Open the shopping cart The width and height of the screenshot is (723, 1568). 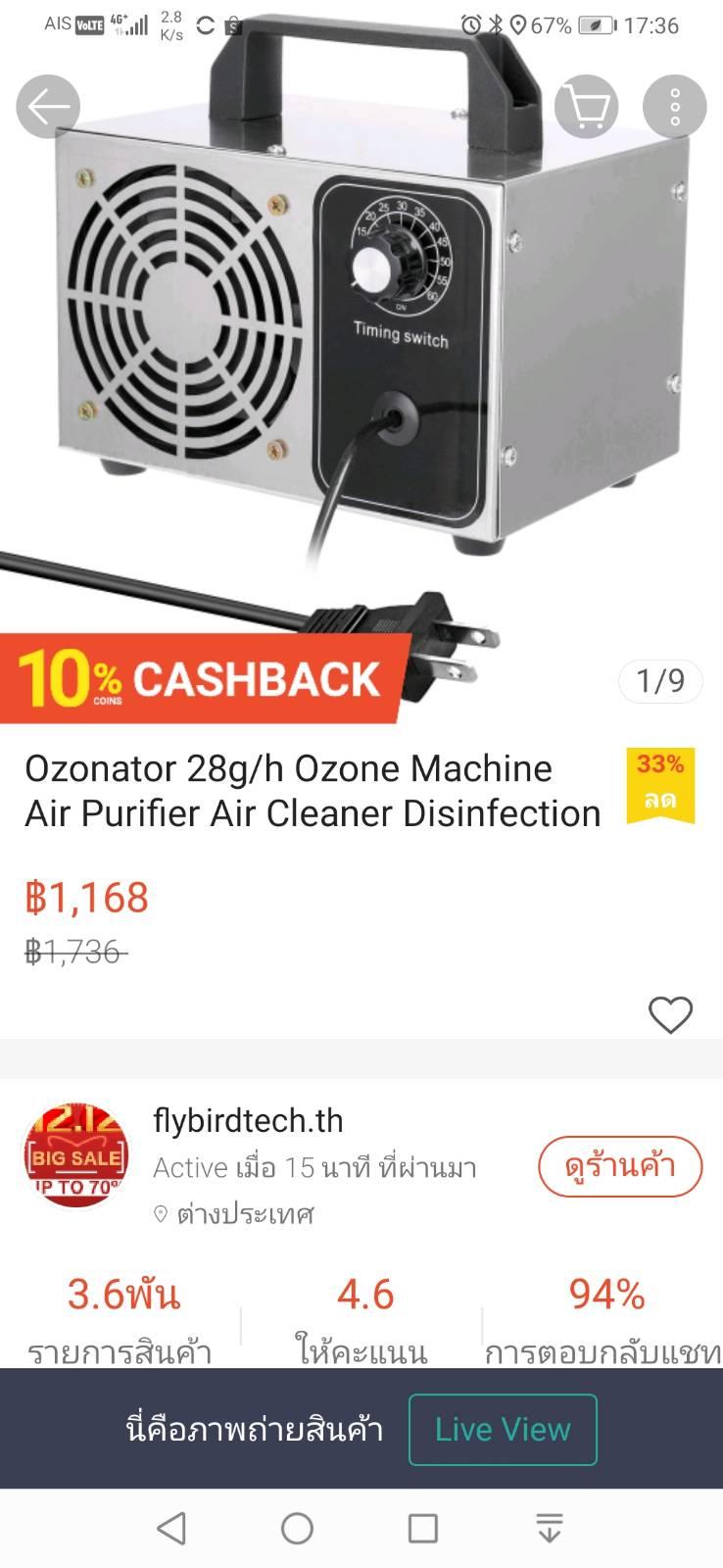click(586, 107)
